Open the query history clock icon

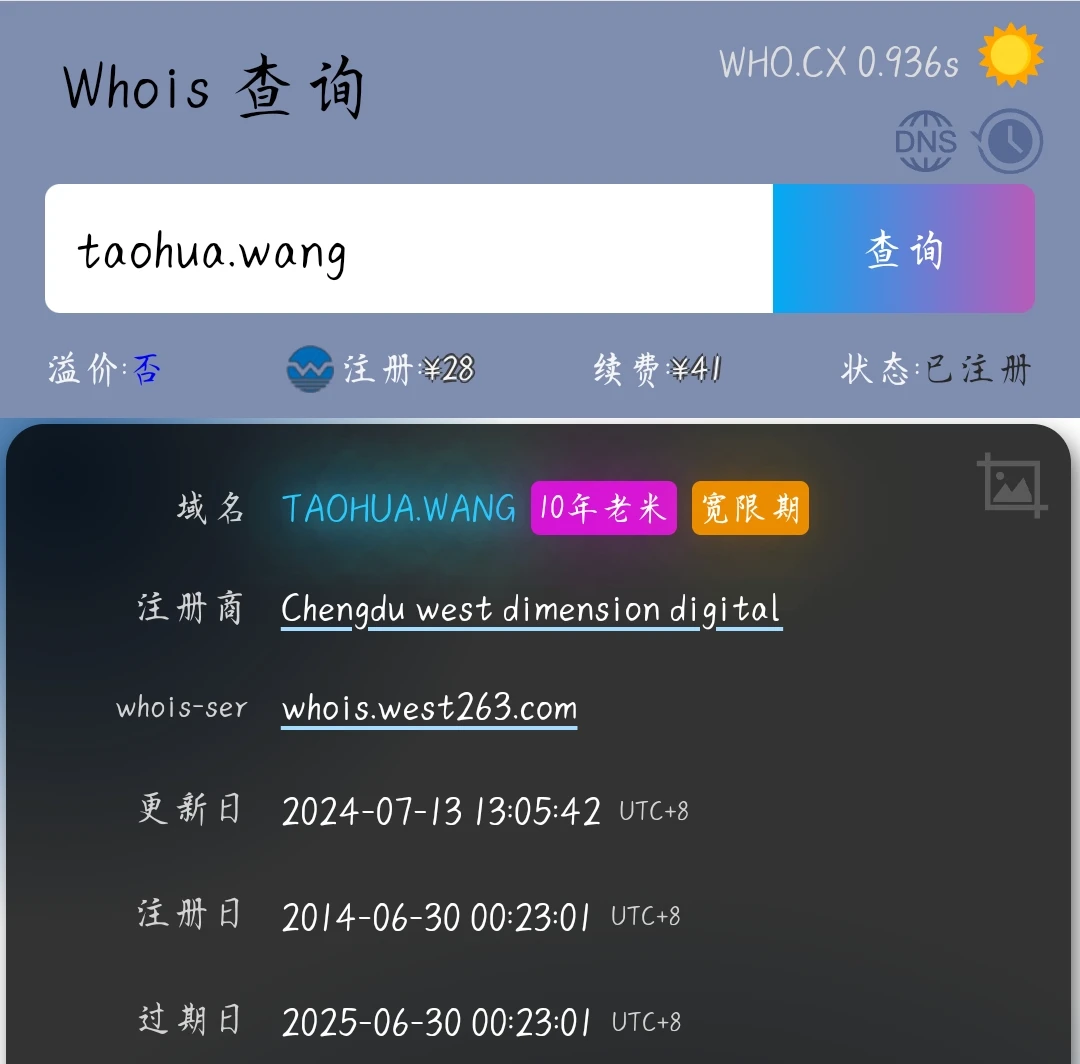coord(1010,142)
